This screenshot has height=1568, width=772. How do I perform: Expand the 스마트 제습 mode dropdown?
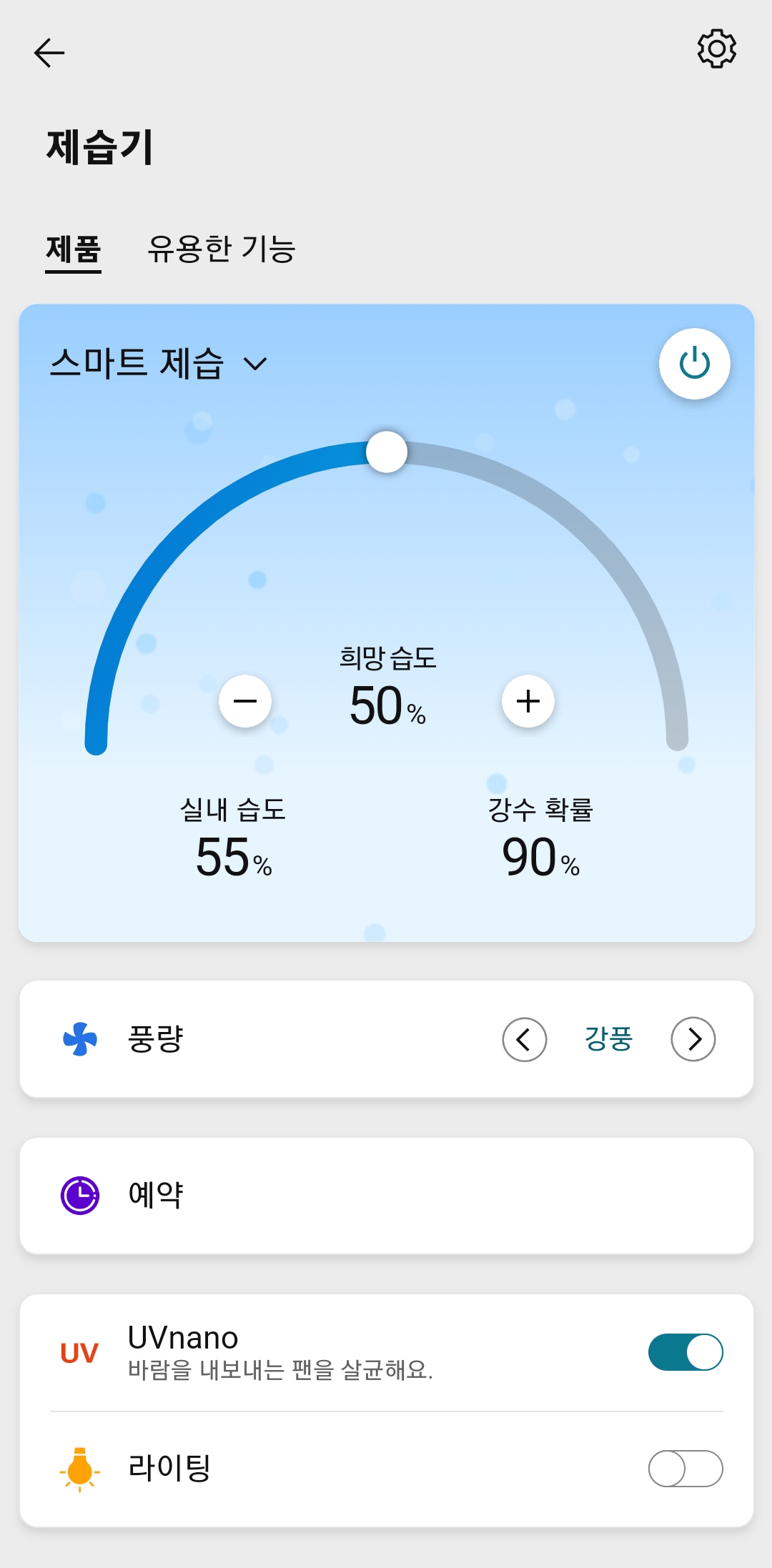tap(158, 363)
